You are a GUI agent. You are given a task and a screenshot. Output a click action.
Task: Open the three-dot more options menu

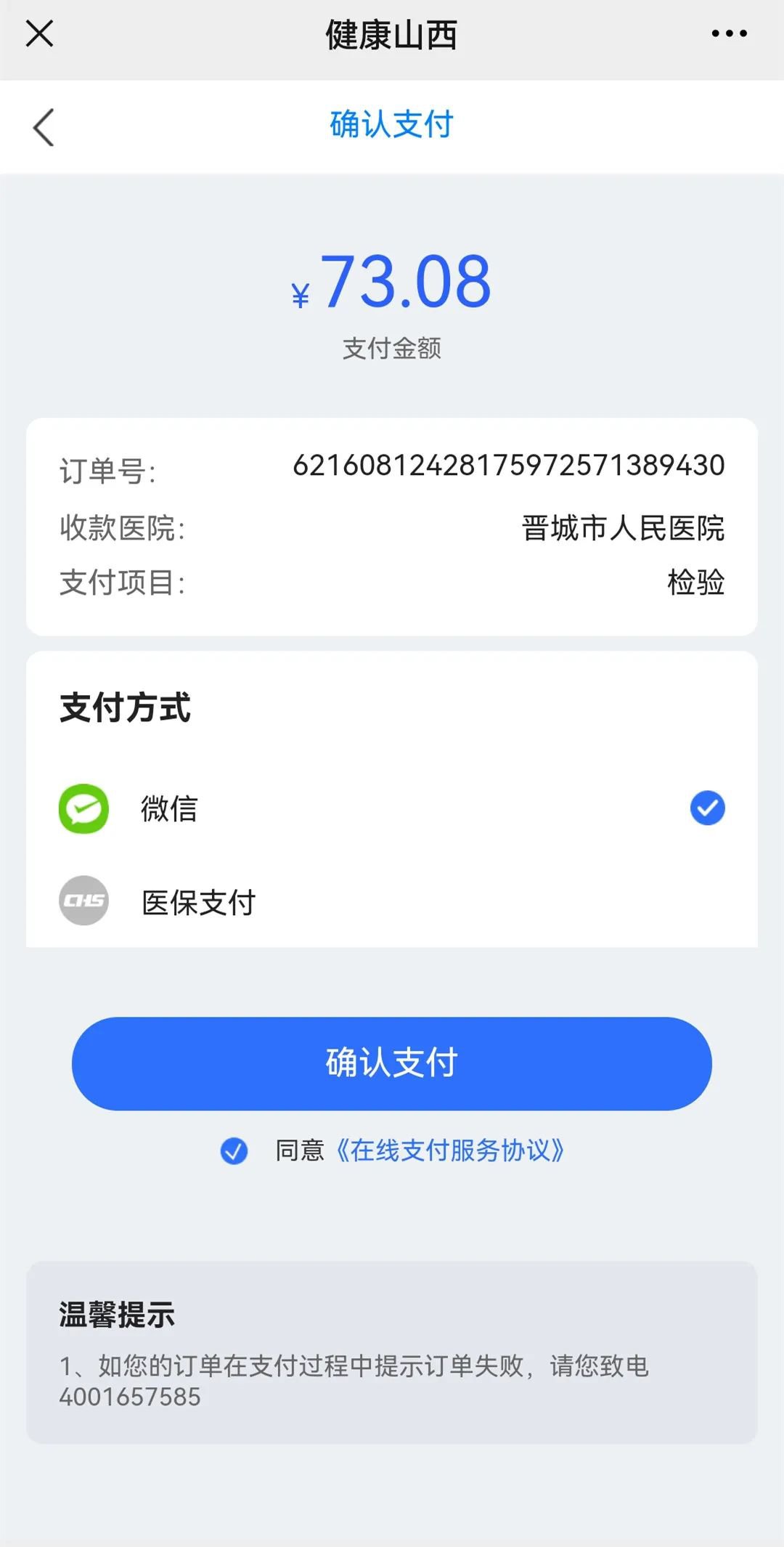tap(729, 33)
